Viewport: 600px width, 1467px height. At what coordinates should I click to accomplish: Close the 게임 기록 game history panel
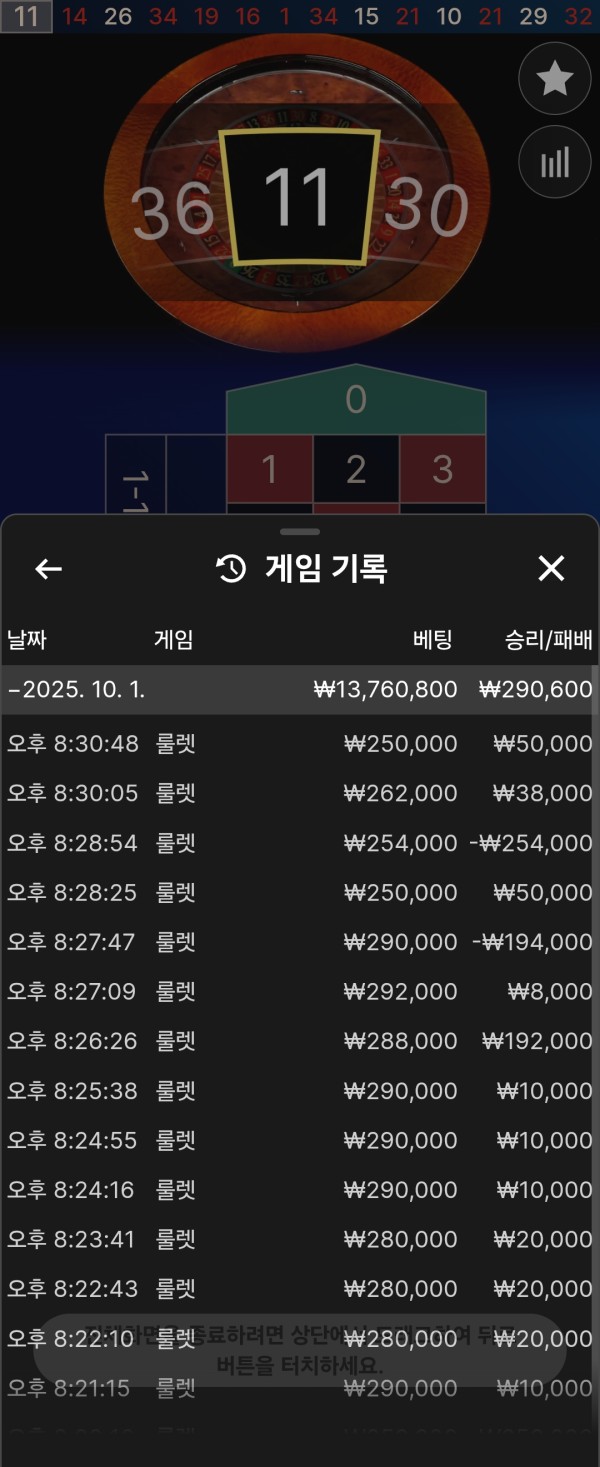click(x=551, y=569)
